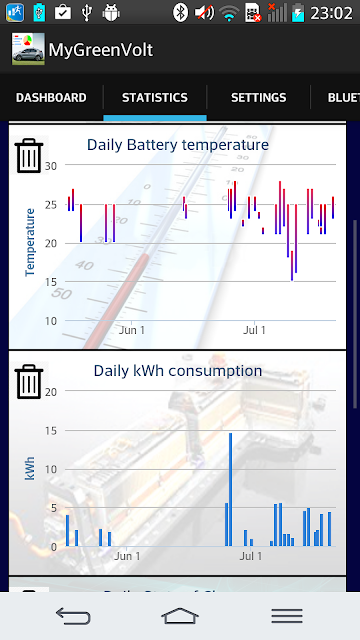Tap trash icon on Daily kWh consumption
The width and height of the screenshot is (360, 640).
click(x=29, y=382)
